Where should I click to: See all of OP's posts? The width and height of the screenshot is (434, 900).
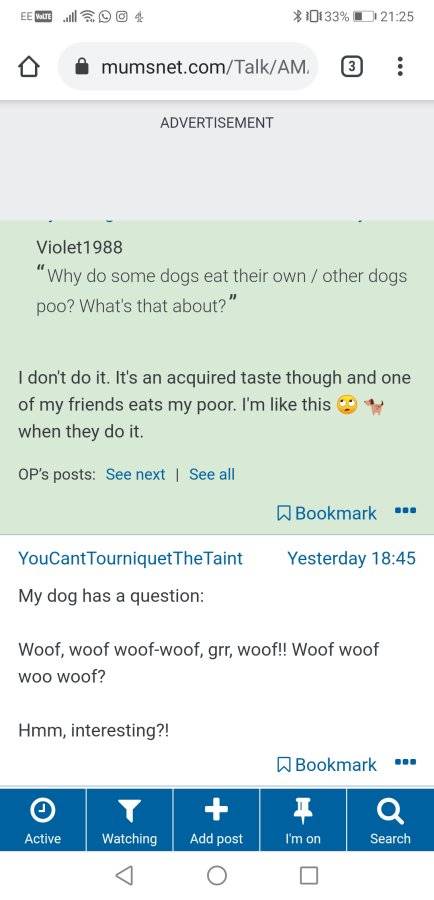click(x=212, y=474)
